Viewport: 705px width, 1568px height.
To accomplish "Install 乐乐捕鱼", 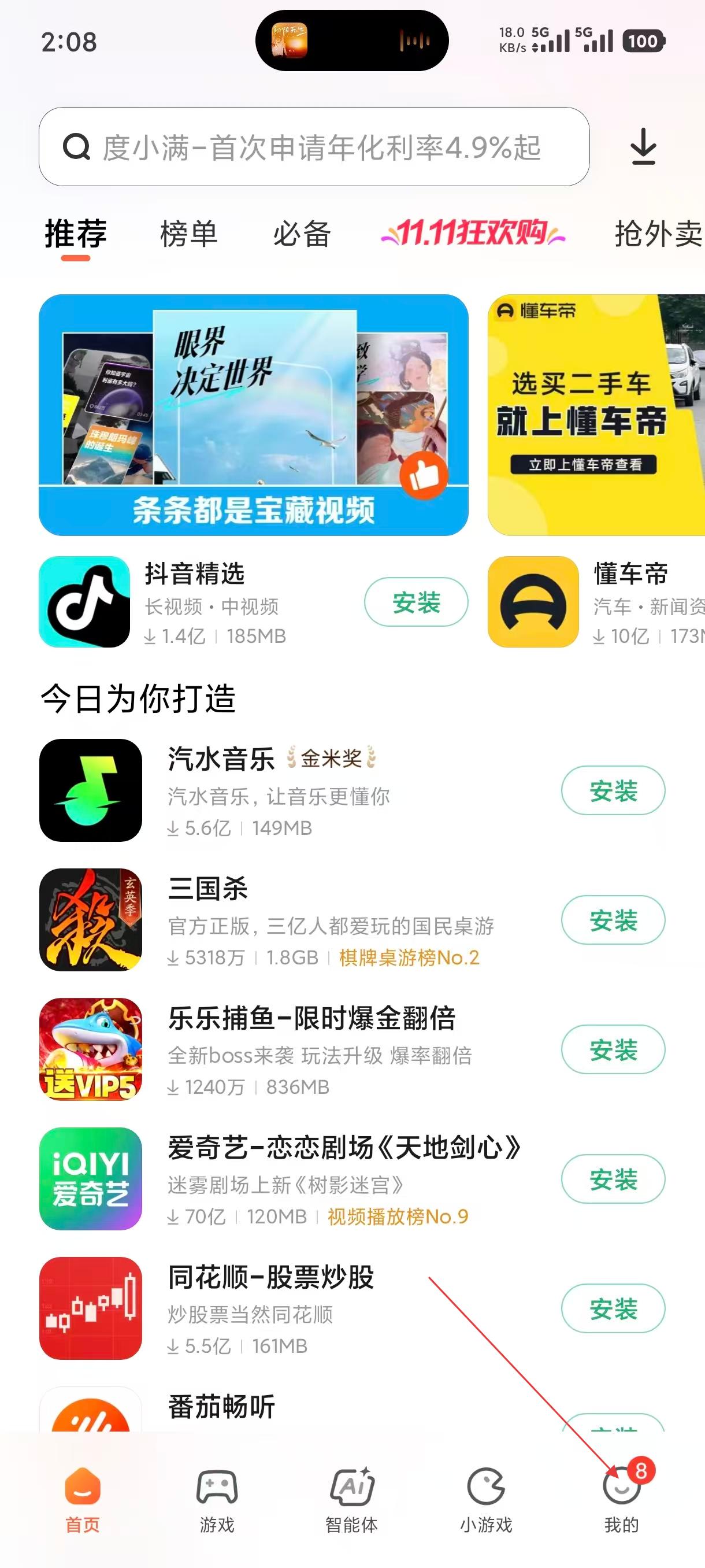I will (613, 1049).
